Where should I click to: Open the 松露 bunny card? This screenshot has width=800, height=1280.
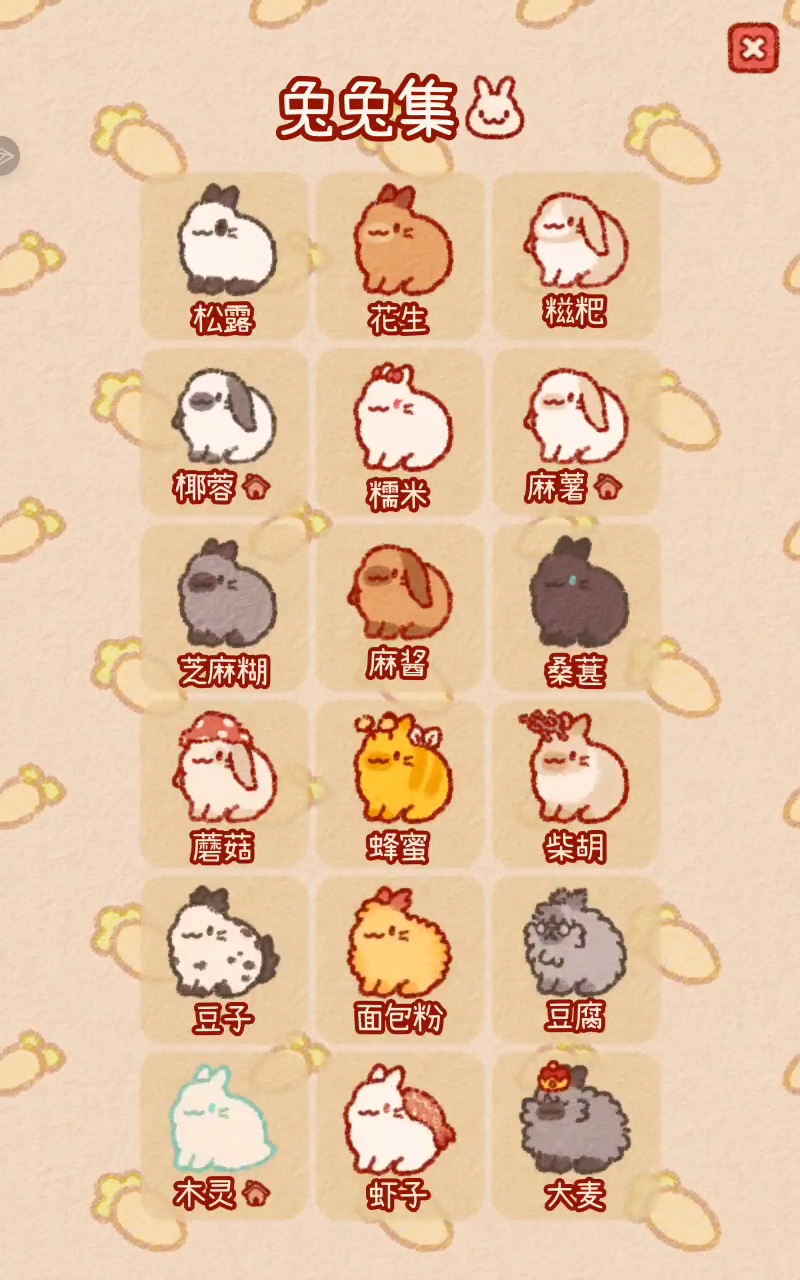click(x=224, y=256)
